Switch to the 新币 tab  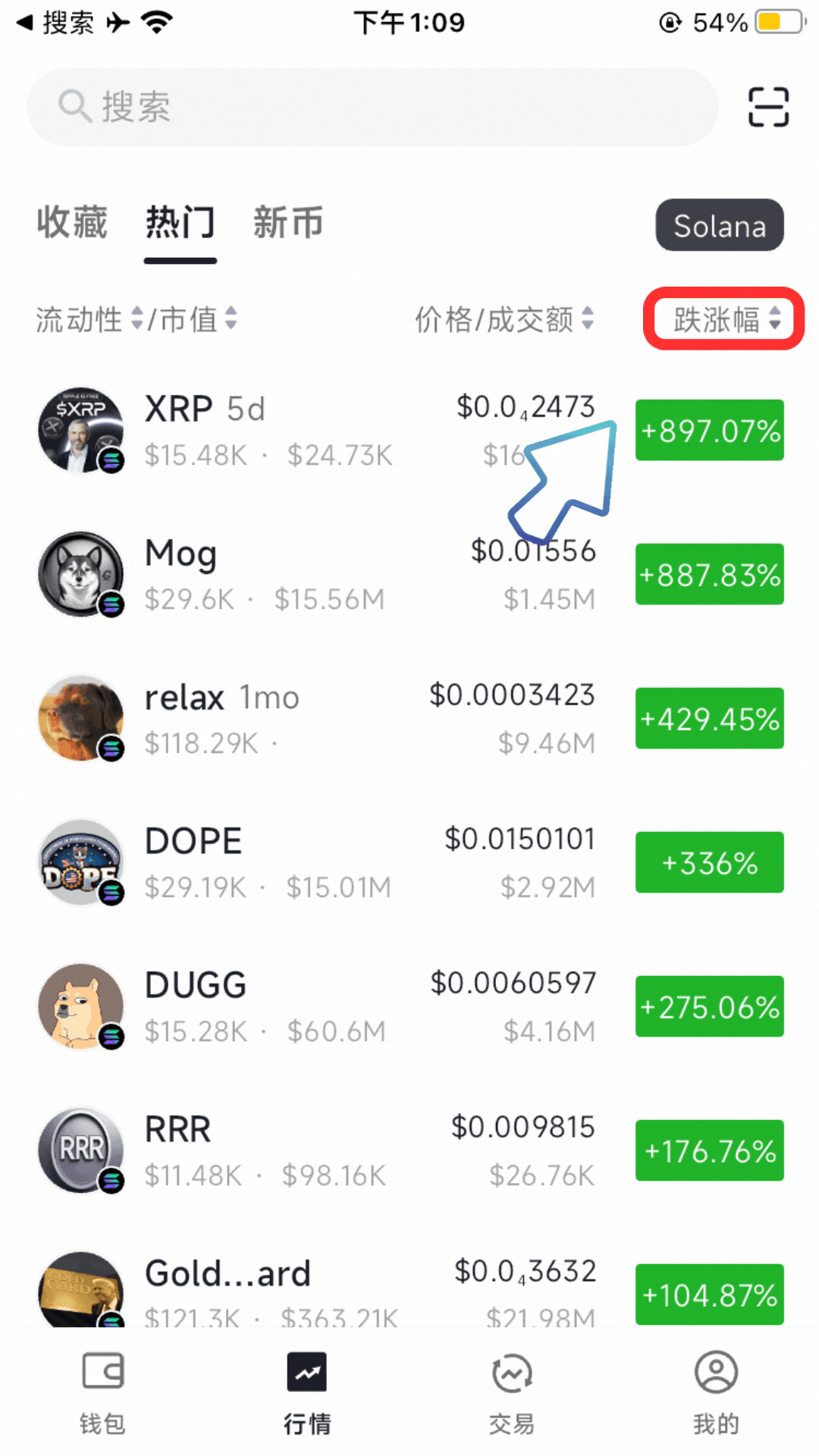click(288, 223)
